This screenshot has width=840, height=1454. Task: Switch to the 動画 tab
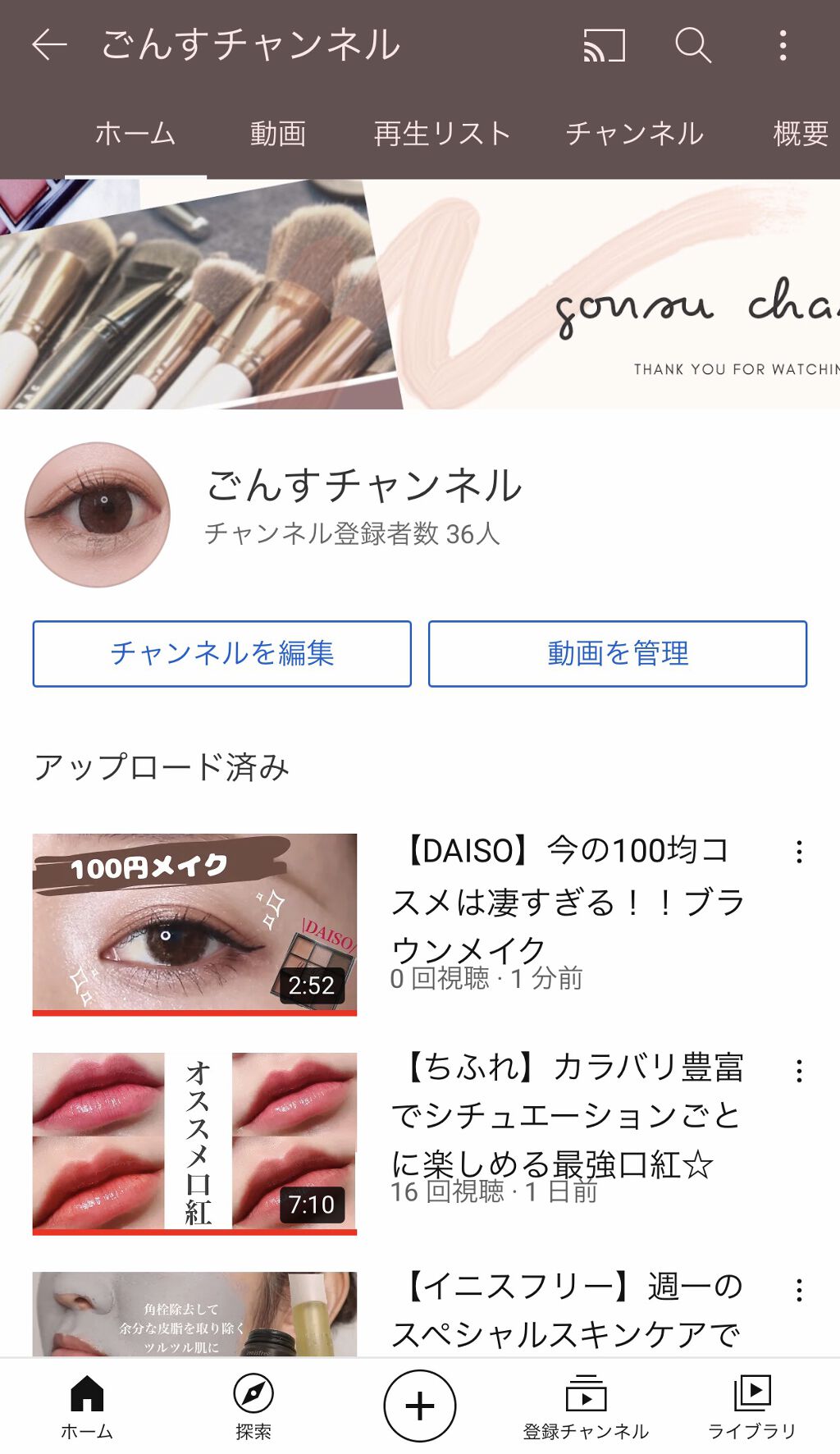click(279, 134)
